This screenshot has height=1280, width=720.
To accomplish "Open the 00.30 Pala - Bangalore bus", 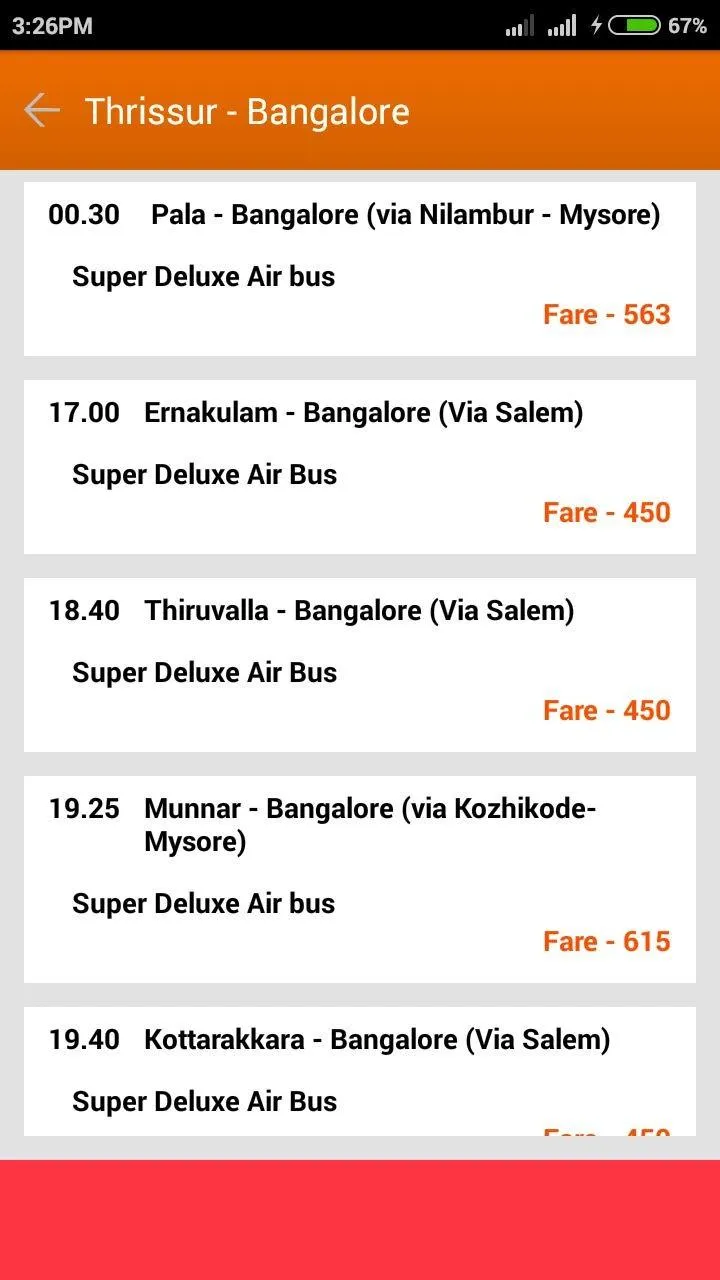I will tap(359, 268).
